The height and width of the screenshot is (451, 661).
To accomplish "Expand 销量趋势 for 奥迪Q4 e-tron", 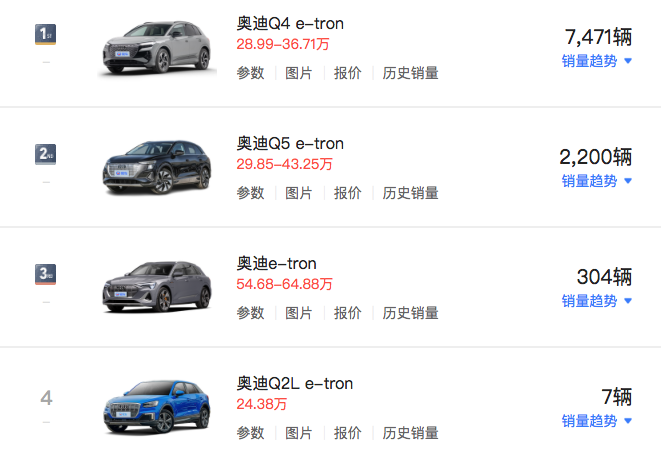I will [x=596, y=61].
